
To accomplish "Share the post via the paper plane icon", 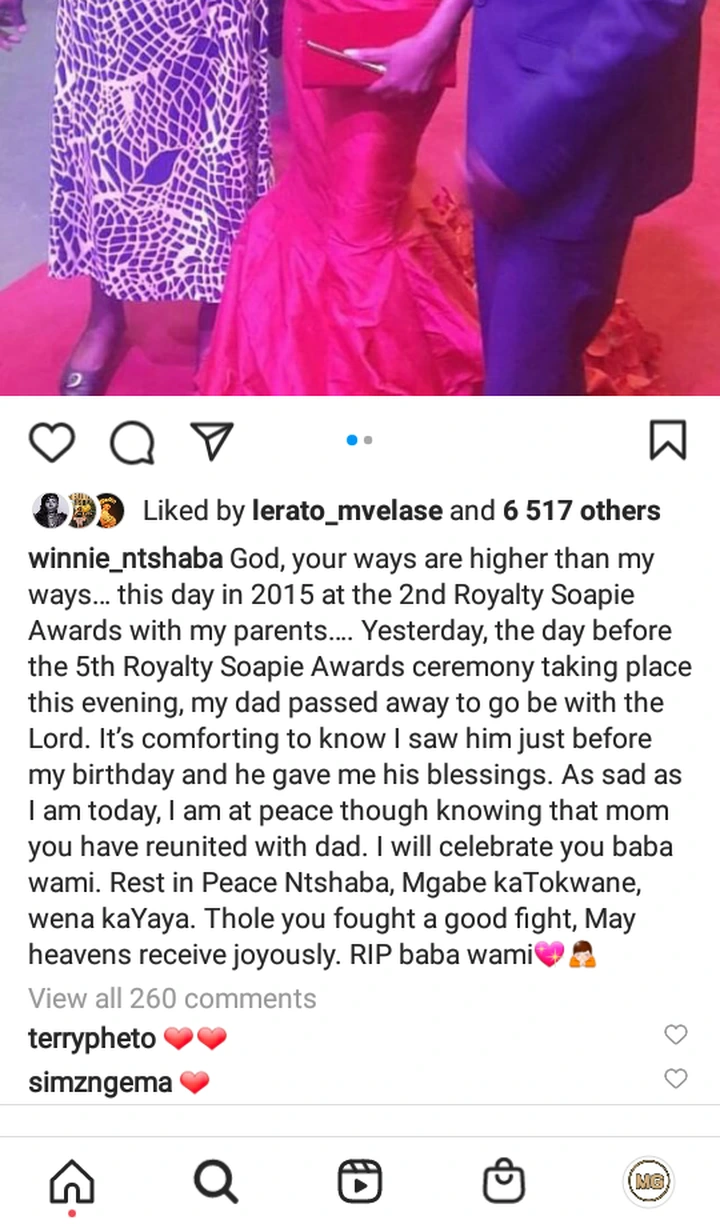I will [212, 441].
